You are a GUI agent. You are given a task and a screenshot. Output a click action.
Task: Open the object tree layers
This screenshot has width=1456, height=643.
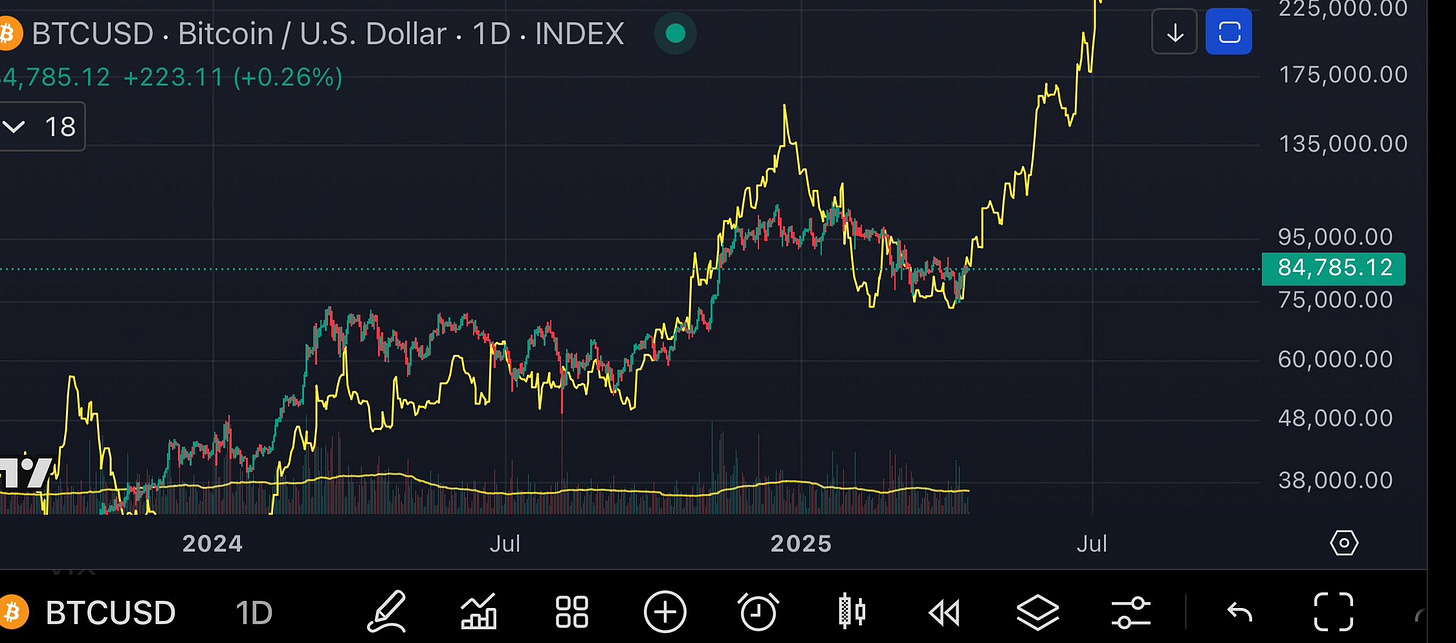[1038, 611]
